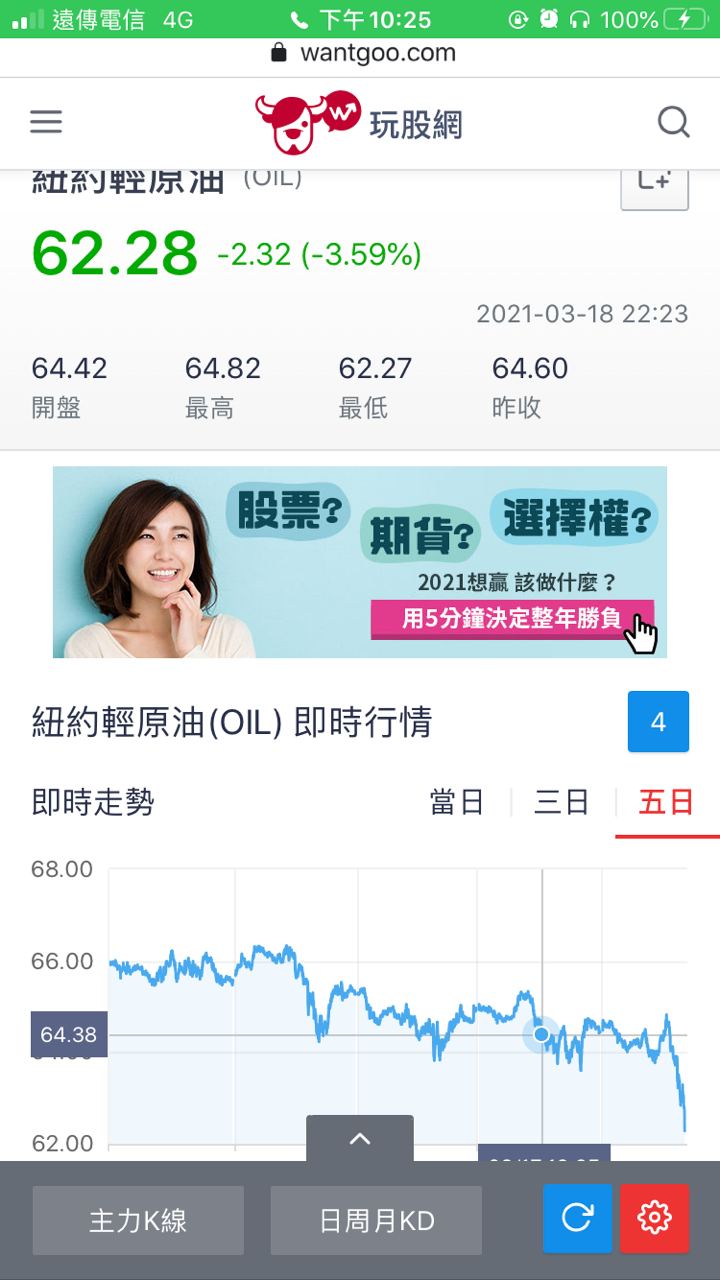Image resolution: width=720 pixels, height=1280 pixels.
Task: Tap the wantgoo.com address bar
Action: coord(362,53)
